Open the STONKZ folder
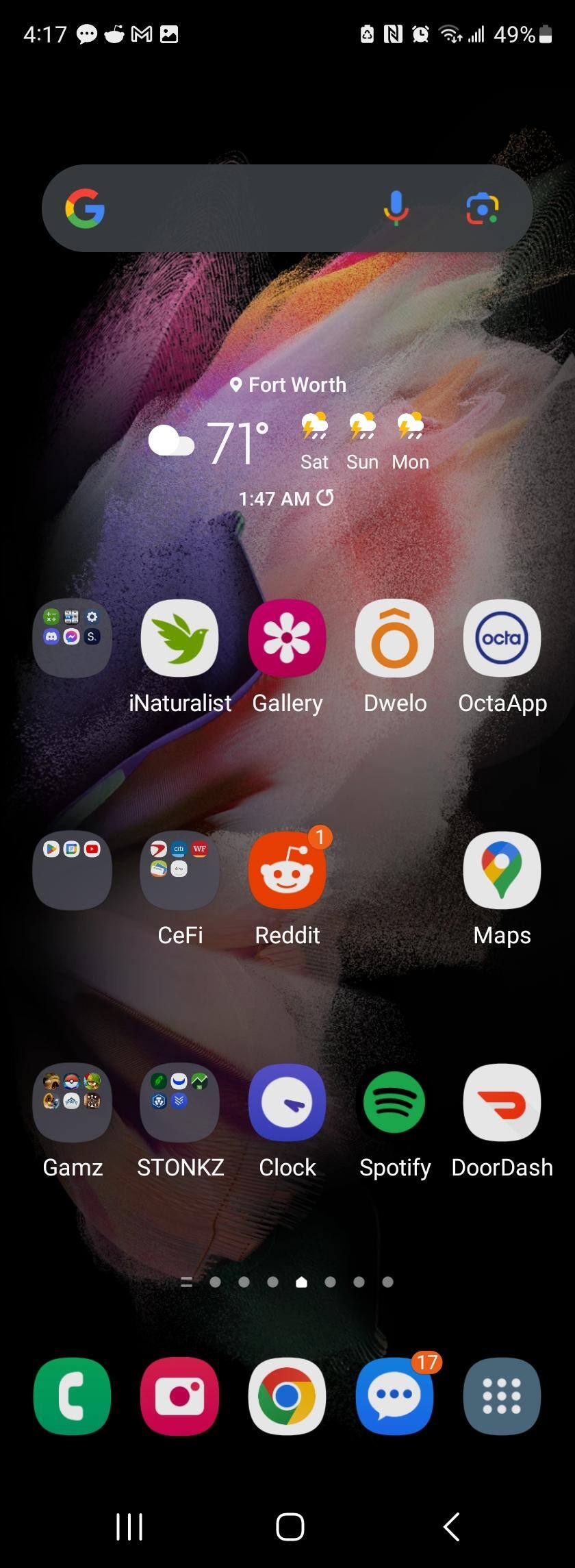 pos(179,1102)
